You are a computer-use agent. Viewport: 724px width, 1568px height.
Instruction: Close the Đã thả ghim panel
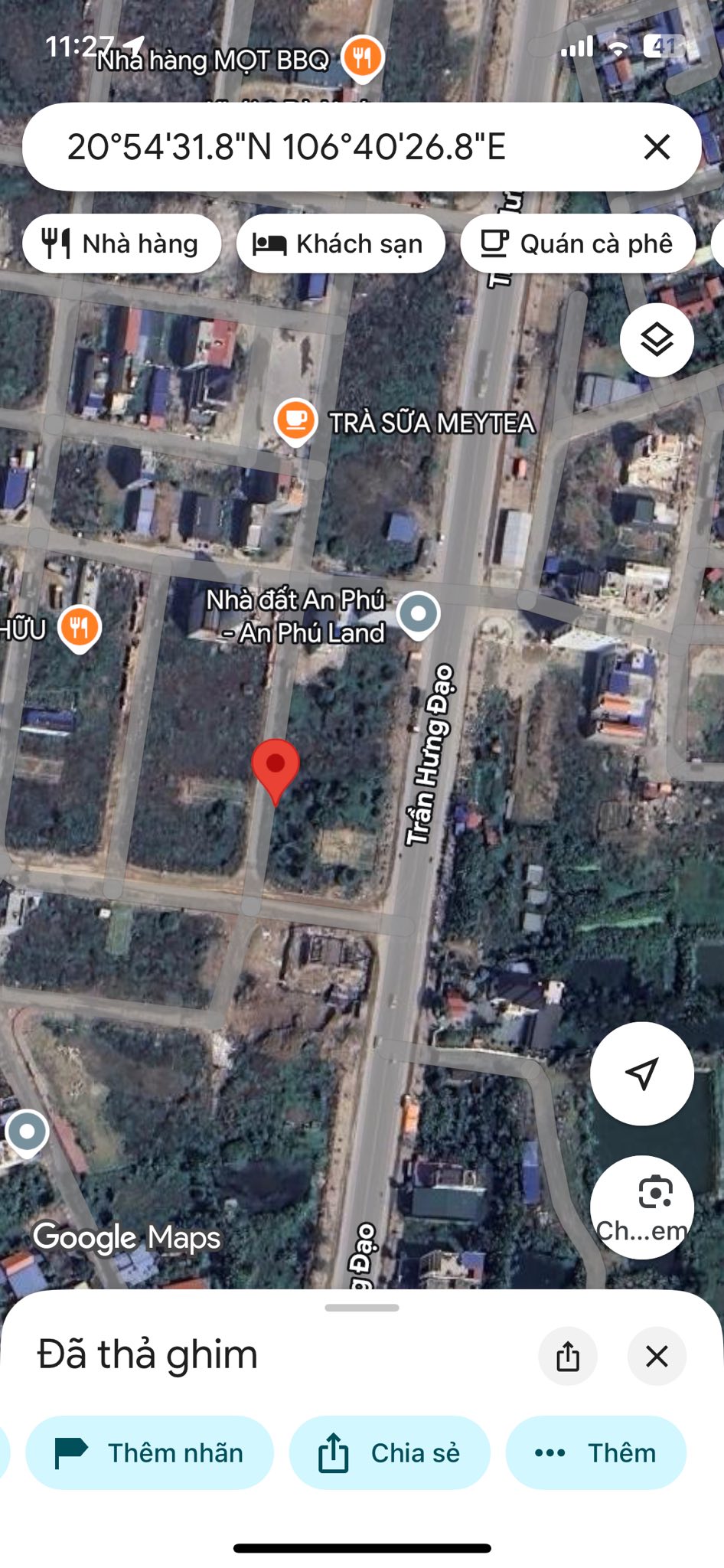click(657, 1357)
